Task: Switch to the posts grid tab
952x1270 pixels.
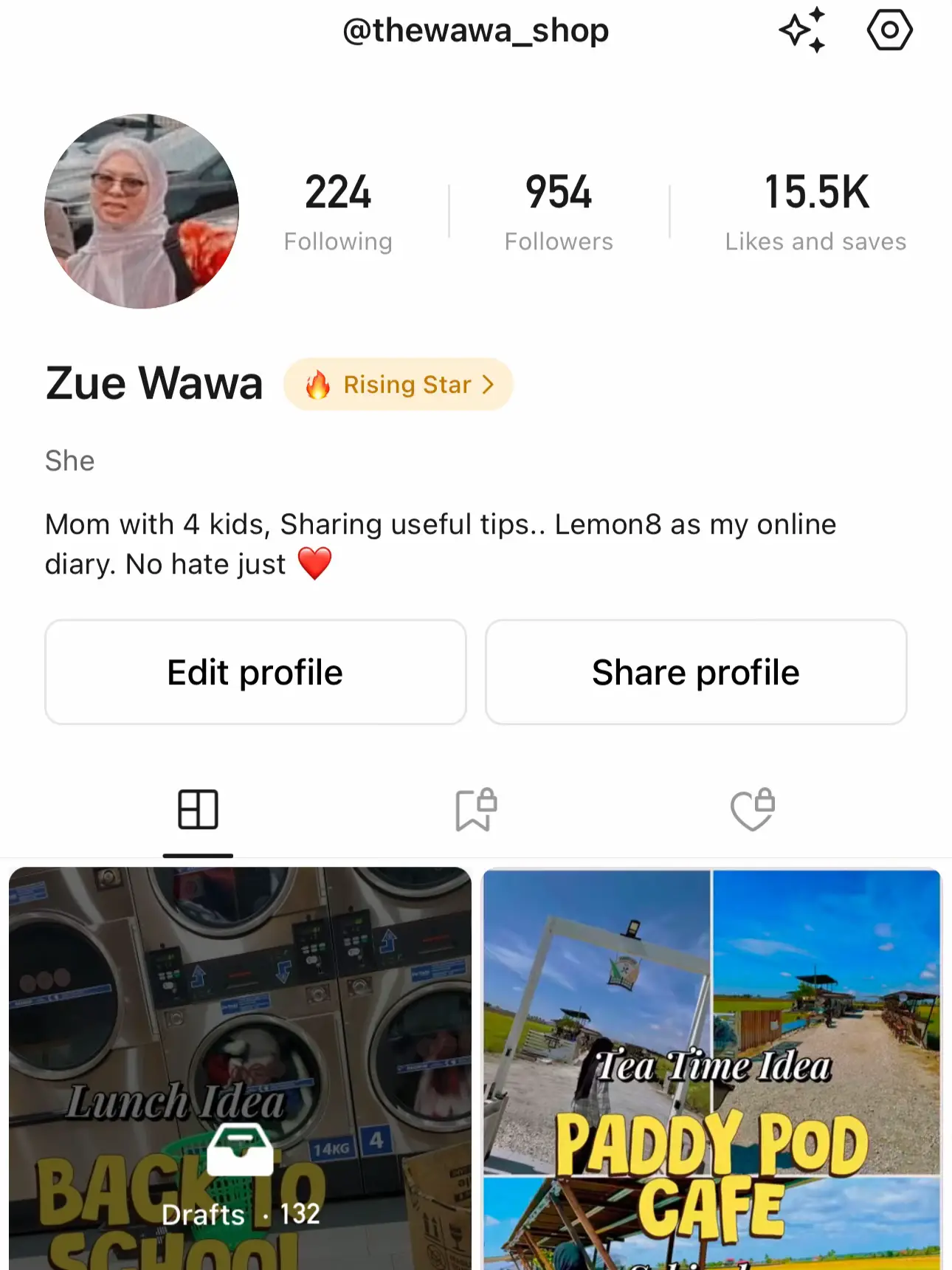Action: (198, 810)
